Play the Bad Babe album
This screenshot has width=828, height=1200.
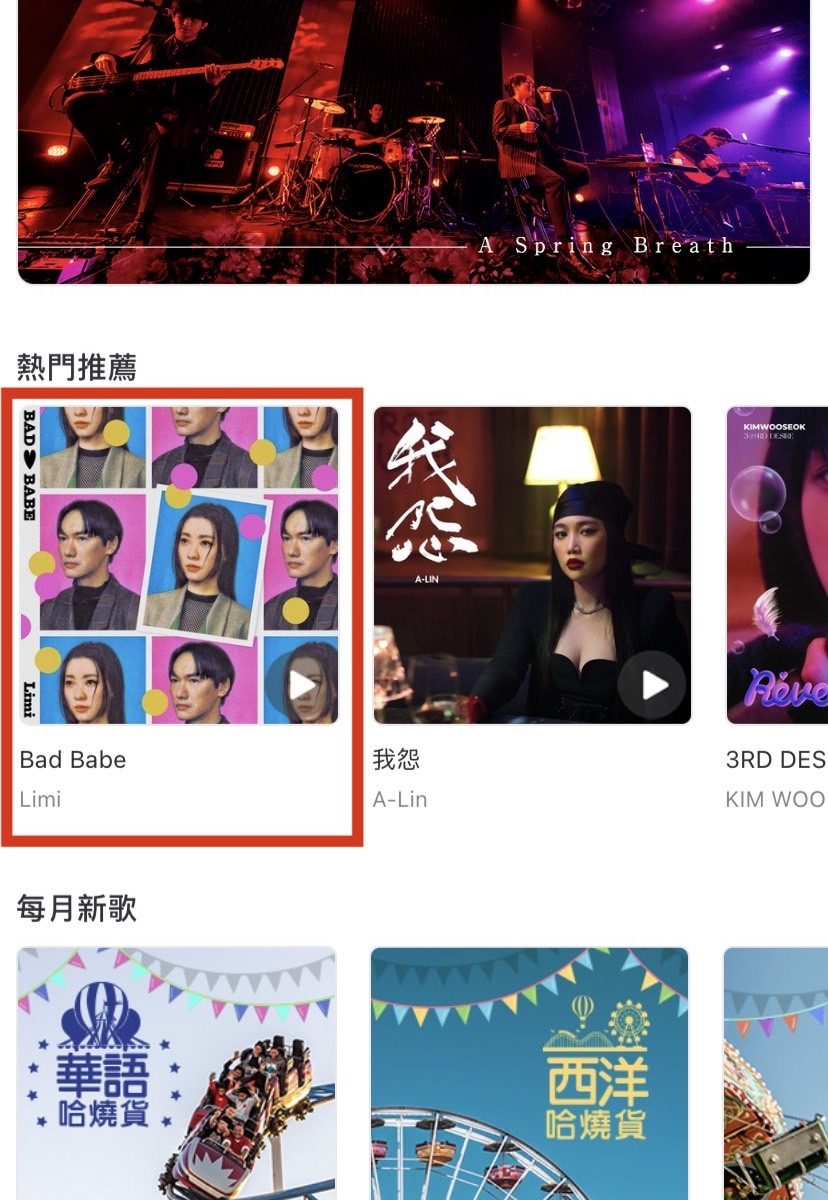click(x=301, y=685)
